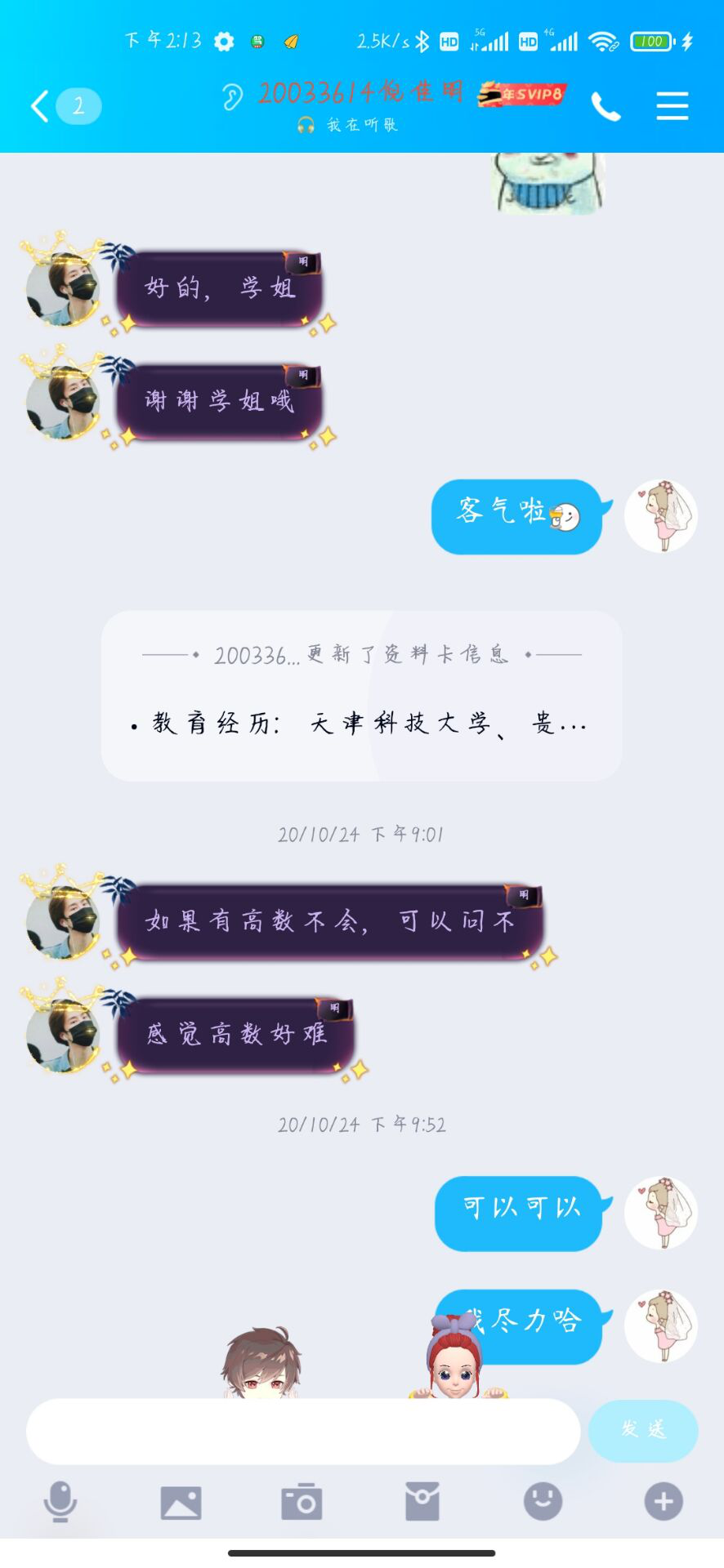Open the profile card update about 教育经历
724x1568 pixels.
point(361,696)
